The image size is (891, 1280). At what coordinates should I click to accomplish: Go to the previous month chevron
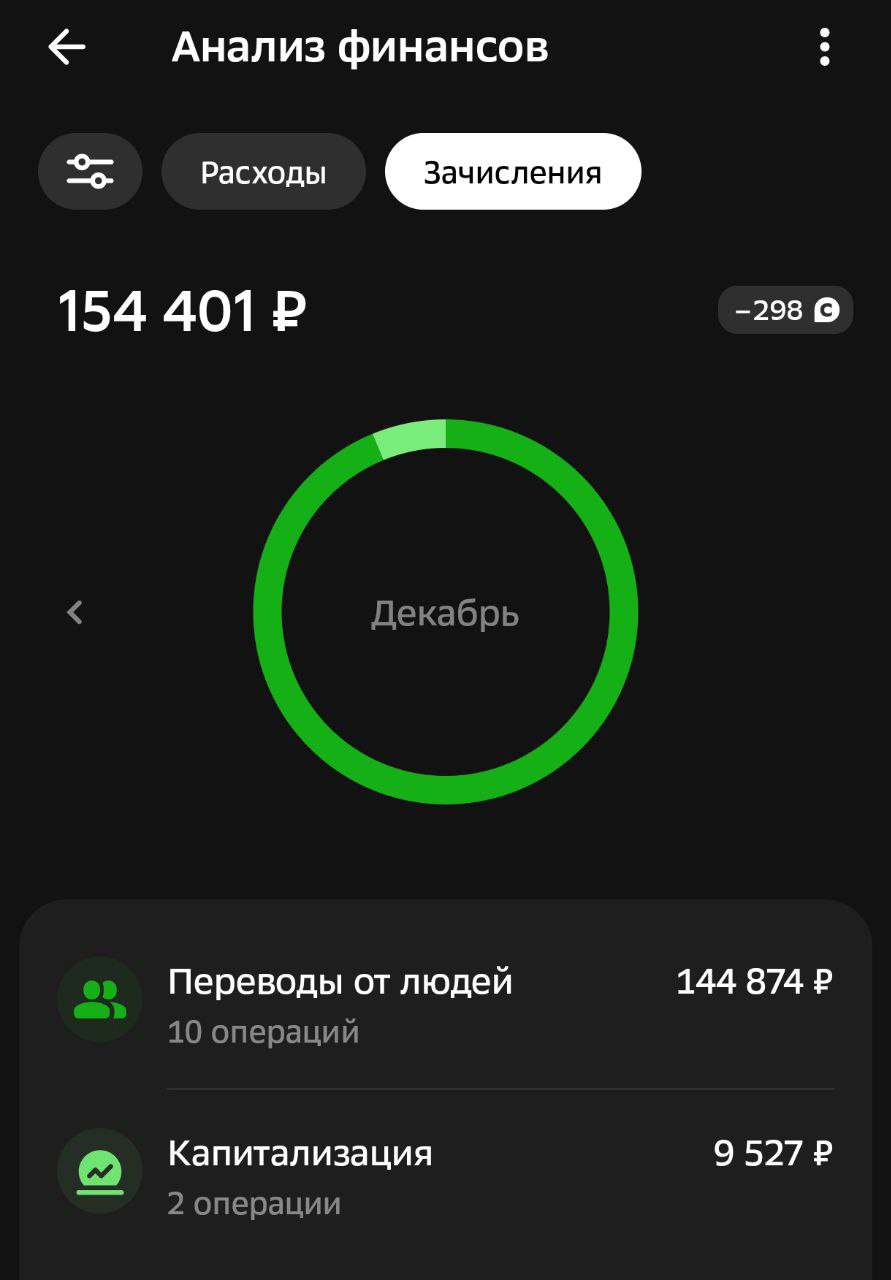click(75, 612)
